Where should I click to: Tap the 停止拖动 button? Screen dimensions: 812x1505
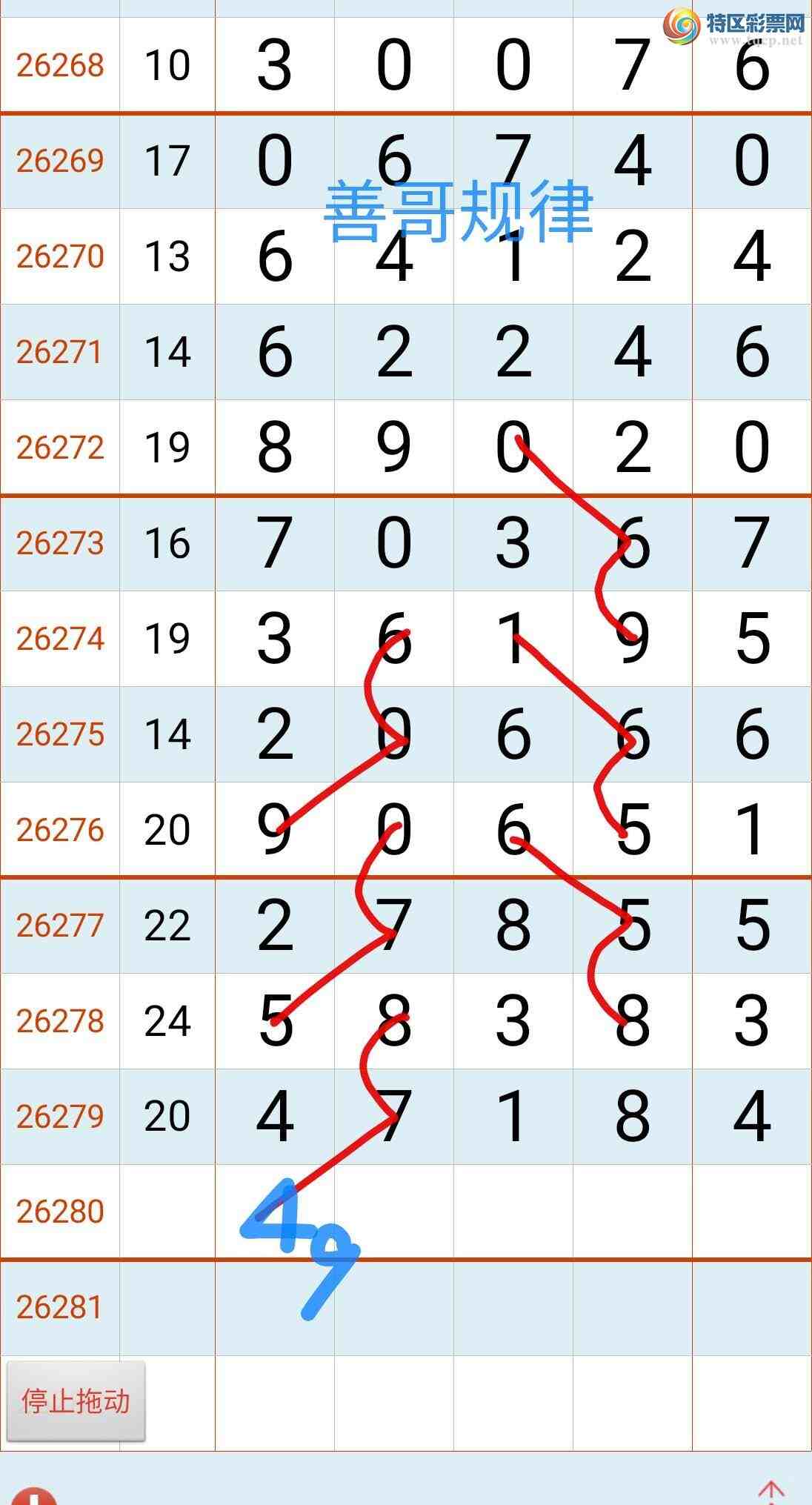pyautogui.click(x=75, y=1401)
